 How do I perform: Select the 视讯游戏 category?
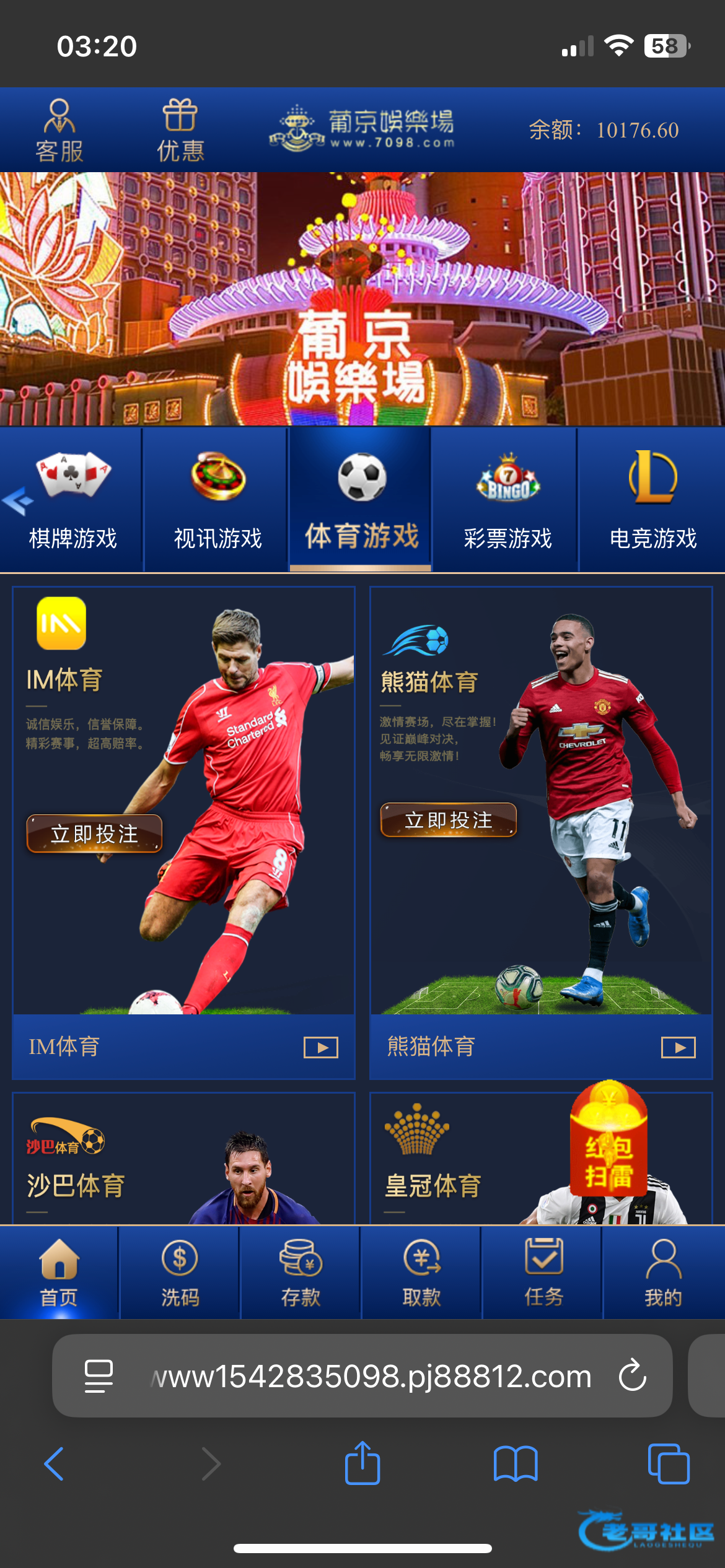(x=217, y=500)
